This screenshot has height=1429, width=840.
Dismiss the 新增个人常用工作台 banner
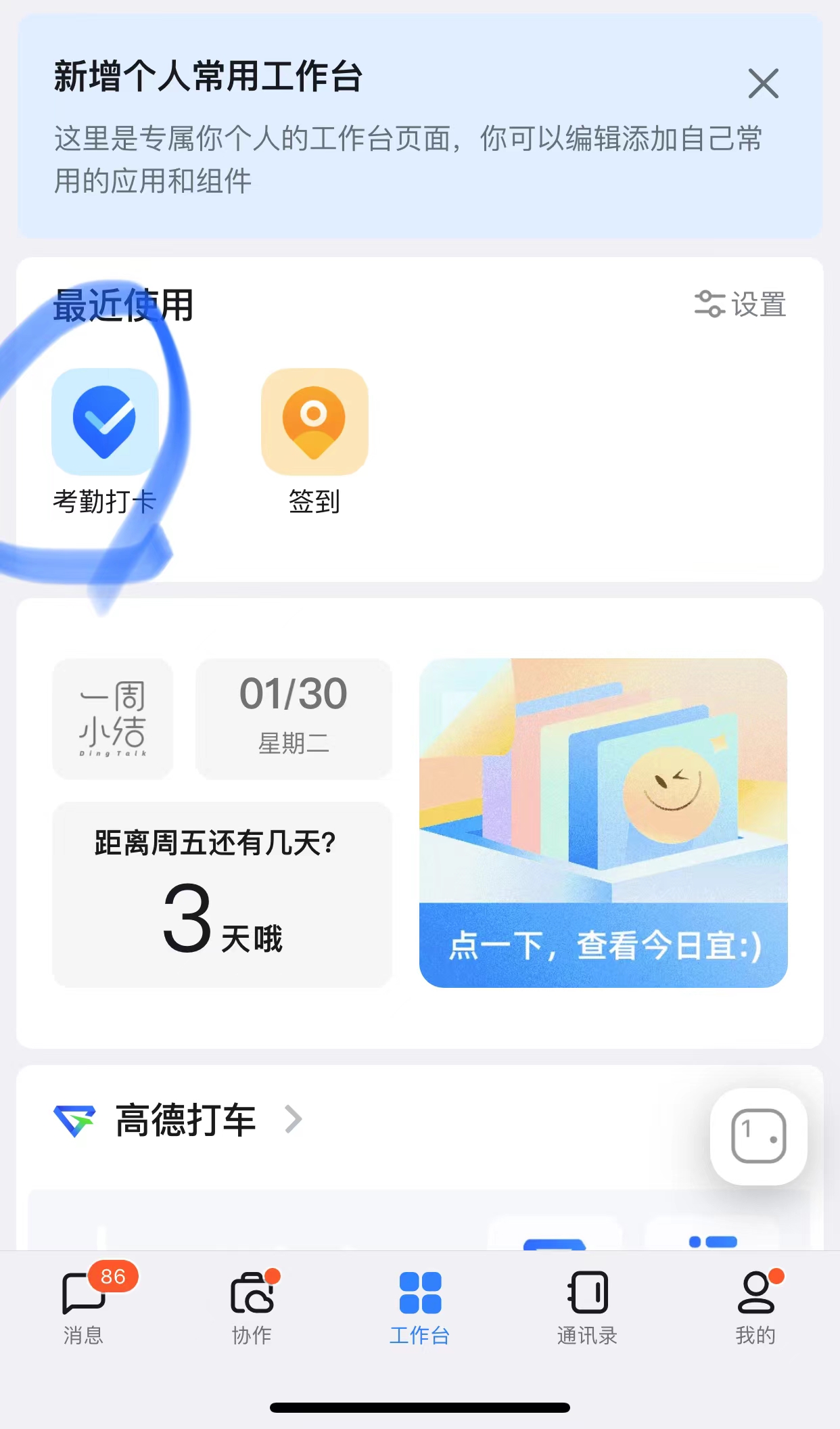763,84
